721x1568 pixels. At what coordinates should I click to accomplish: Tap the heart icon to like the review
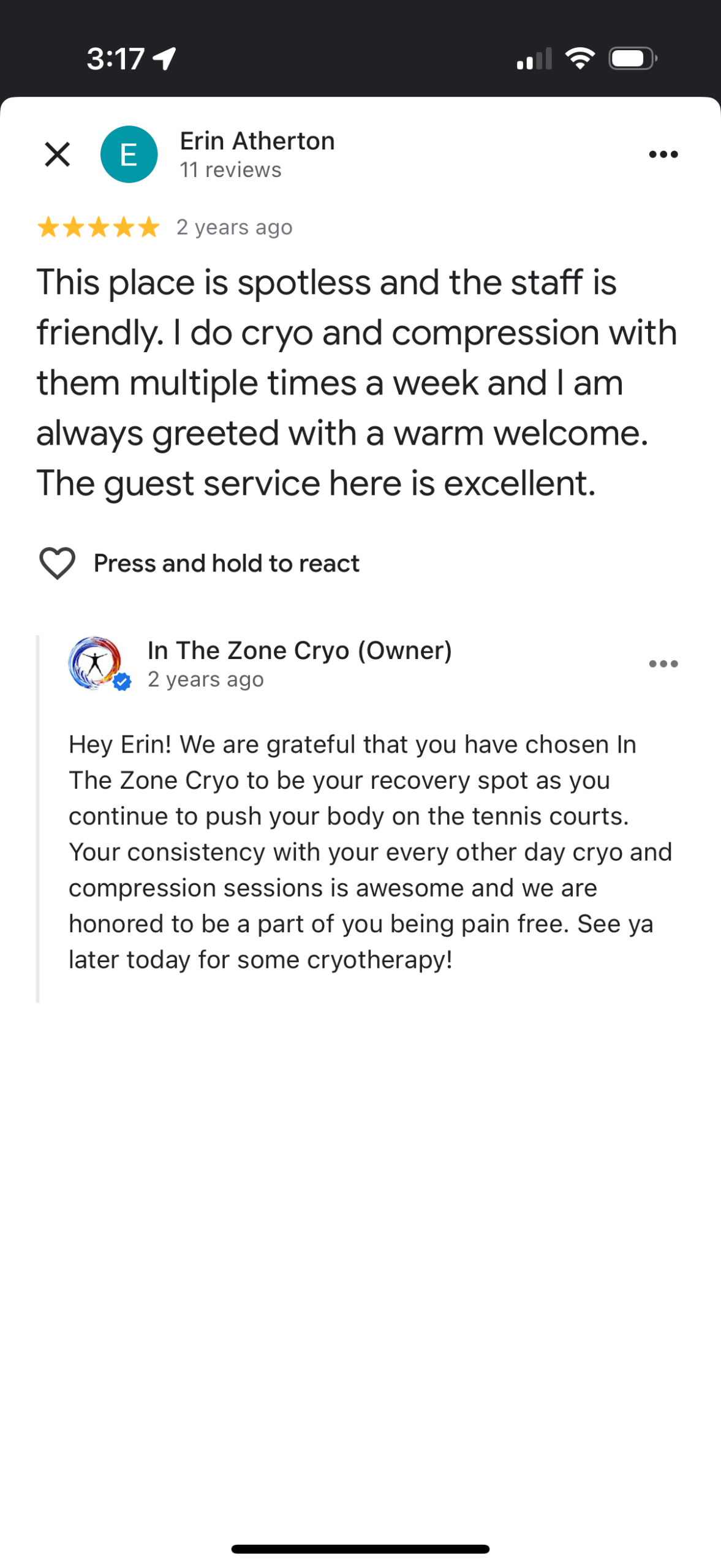[x=58, y=562]
